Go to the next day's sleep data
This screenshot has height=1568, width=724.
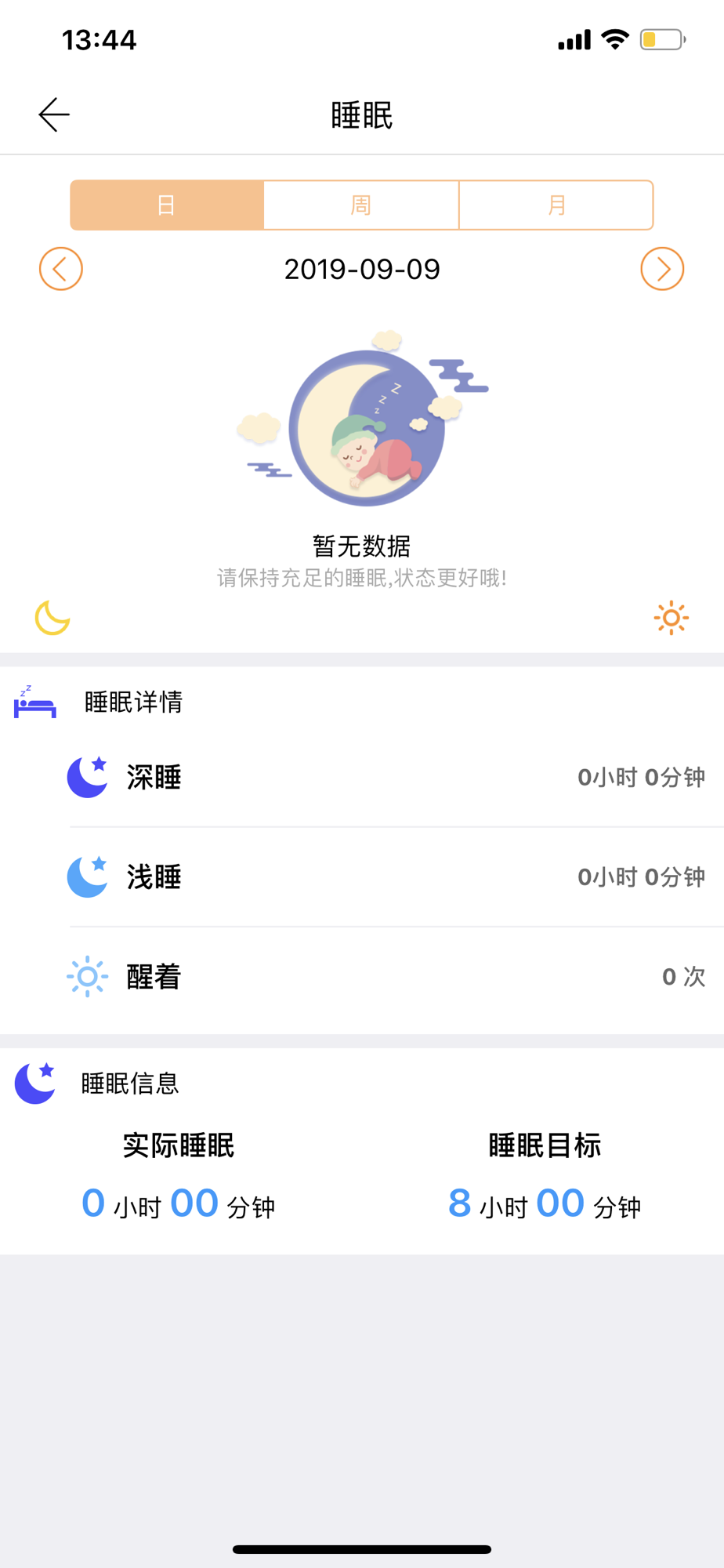[662, 269]
